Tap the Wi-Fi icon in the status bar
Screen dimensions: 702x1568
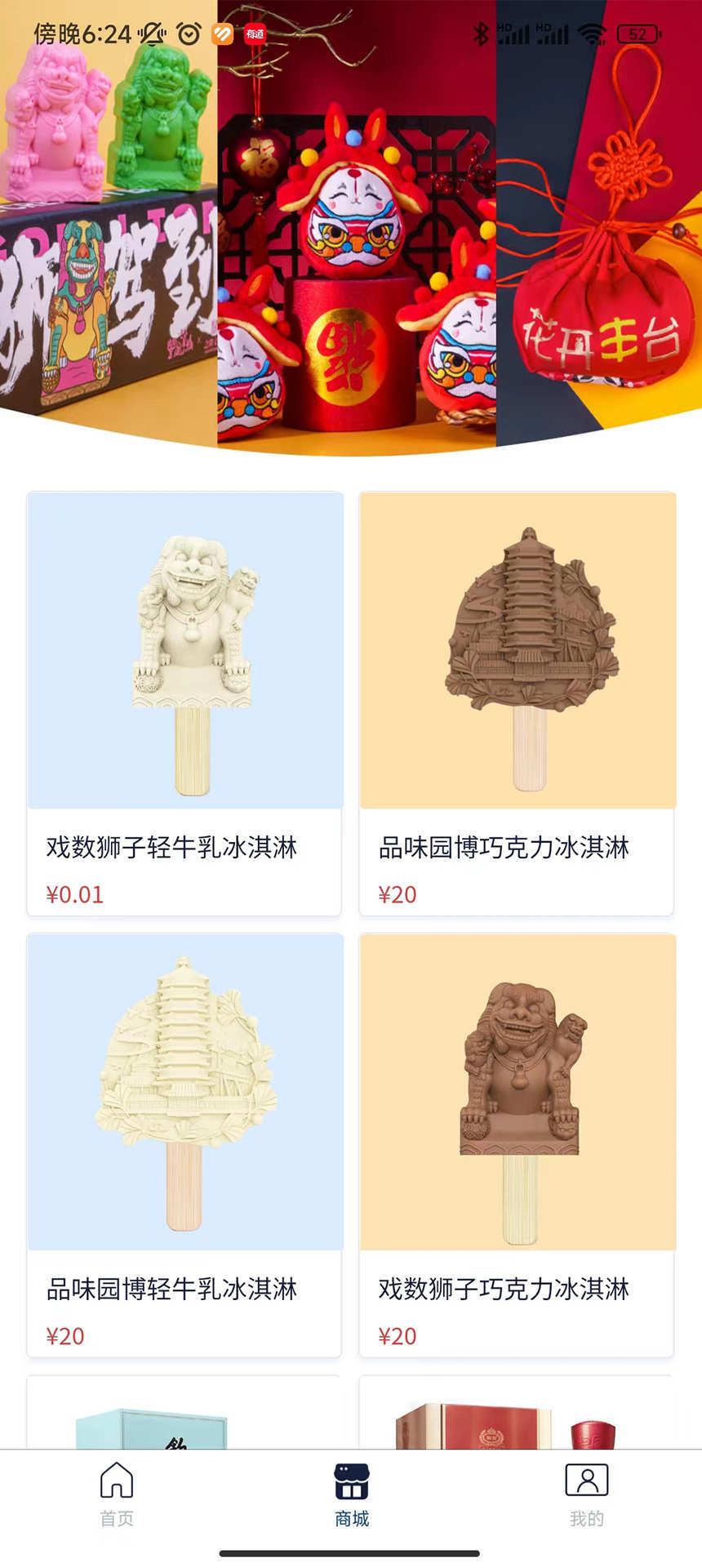coord(593,34)
